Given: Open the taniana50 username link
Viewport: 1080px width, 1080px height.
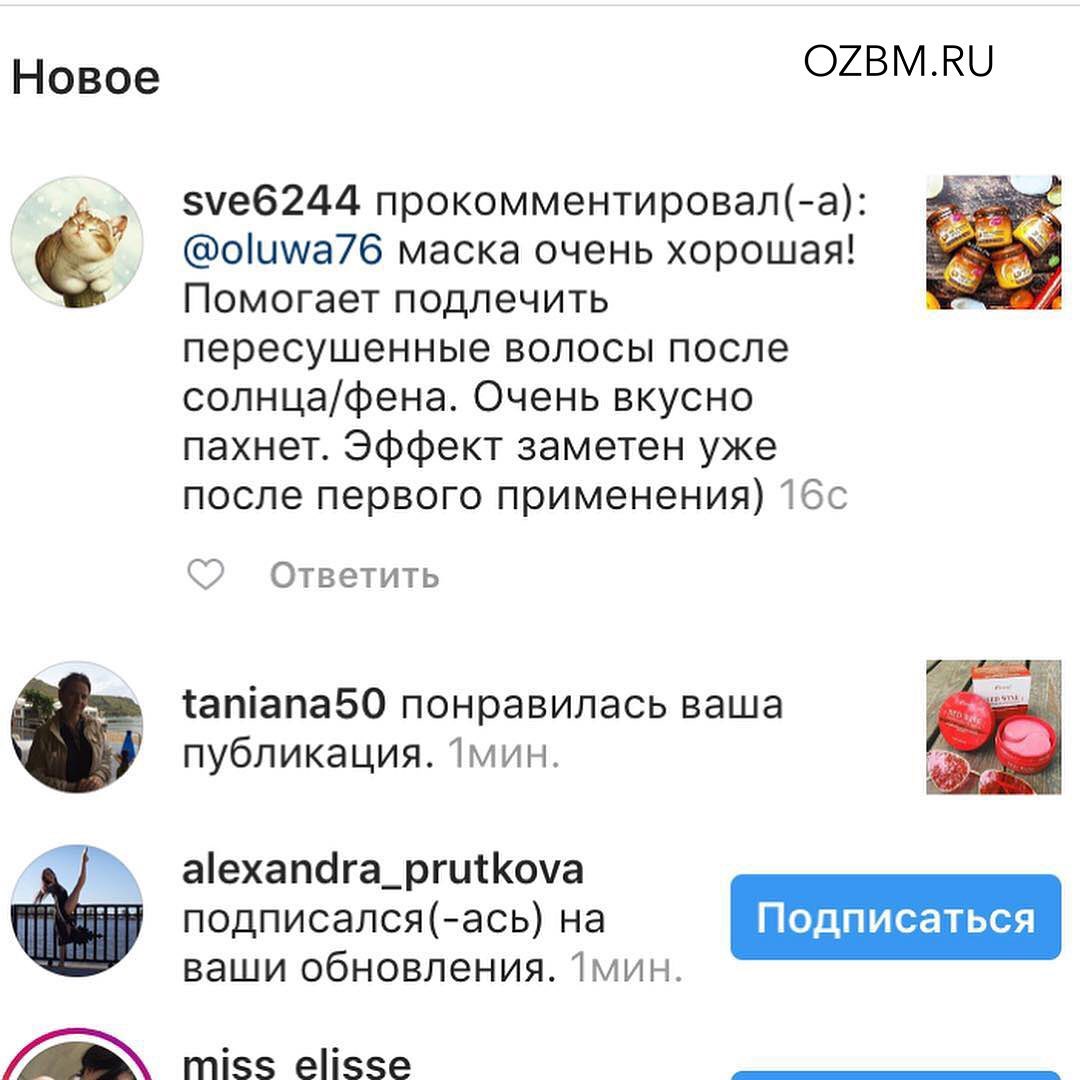Looking at the screenshot, I should coord(283,705).
